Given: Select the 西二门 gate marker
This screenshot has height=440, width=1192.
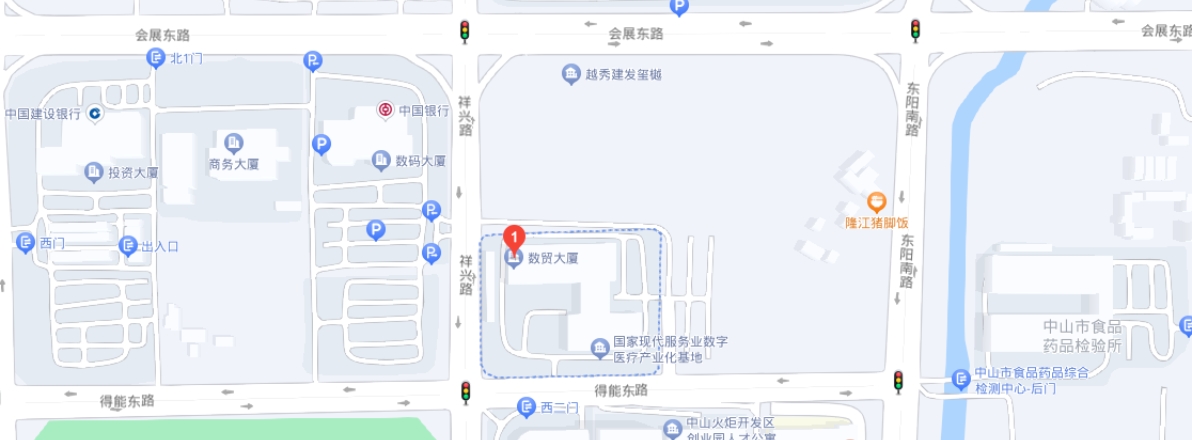Looking at the screenshot, I should tap(527, 406).
